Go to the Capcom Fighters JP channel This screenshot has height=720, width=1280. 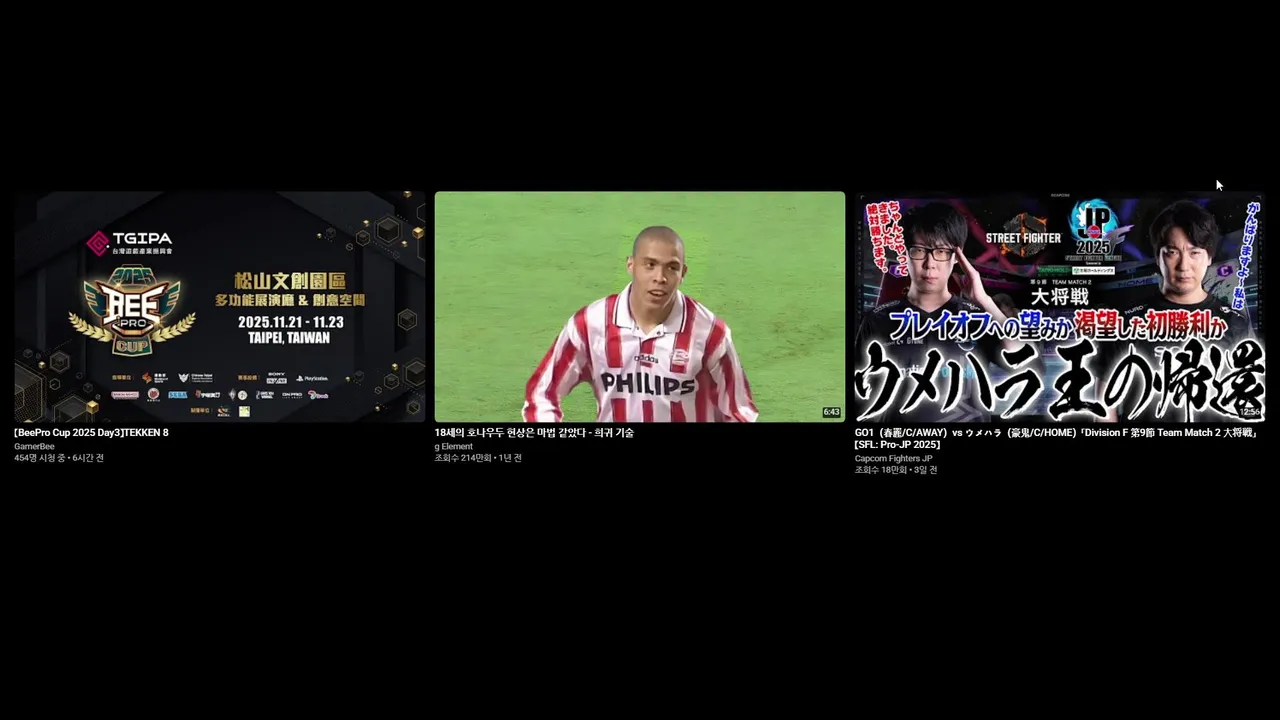[893, 458]
